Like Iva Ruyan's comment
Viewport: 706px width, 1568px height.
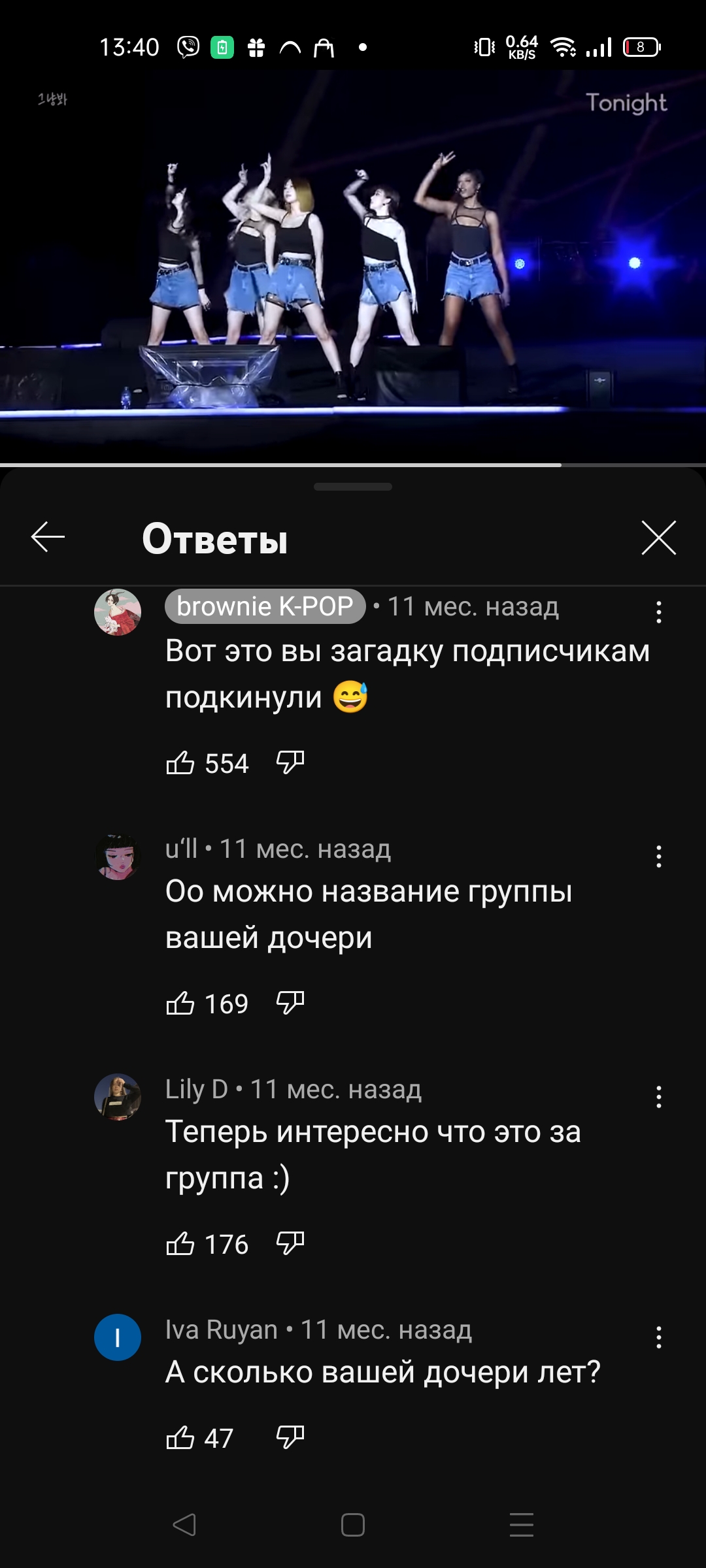point(180,1437)
